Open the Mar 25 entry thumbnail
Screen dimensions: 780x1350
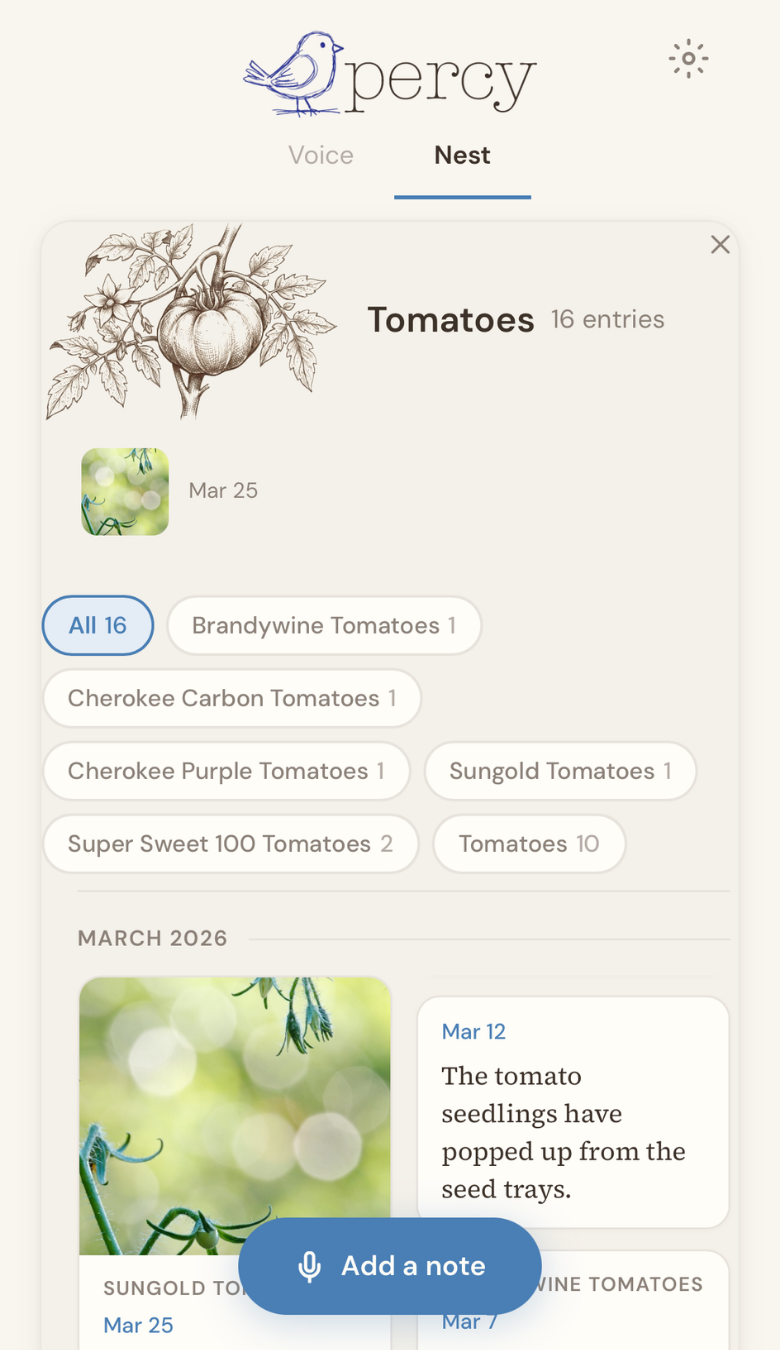tap(124, 491)
